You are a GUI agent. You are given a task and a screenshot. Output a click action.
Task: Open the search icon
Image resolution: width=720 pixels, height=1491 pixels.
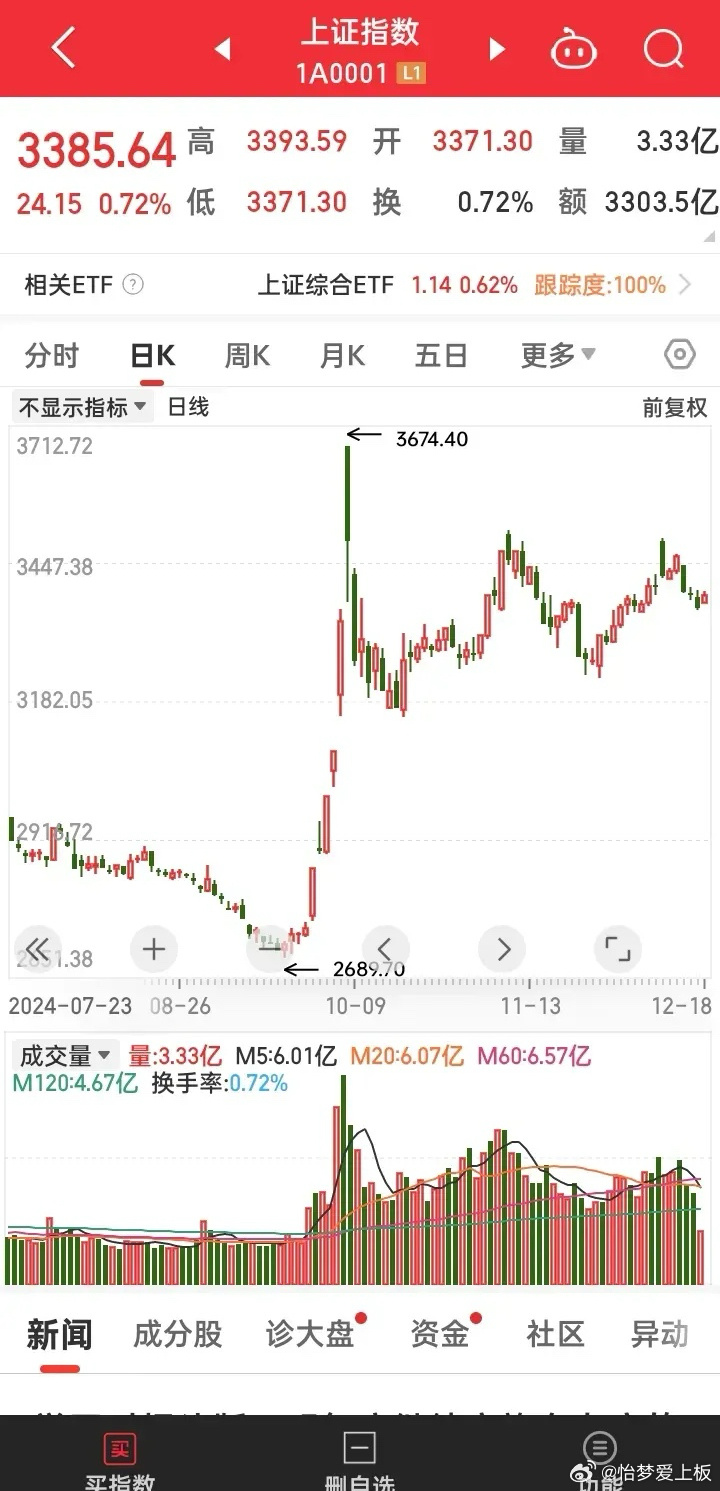tap(664, 48)
